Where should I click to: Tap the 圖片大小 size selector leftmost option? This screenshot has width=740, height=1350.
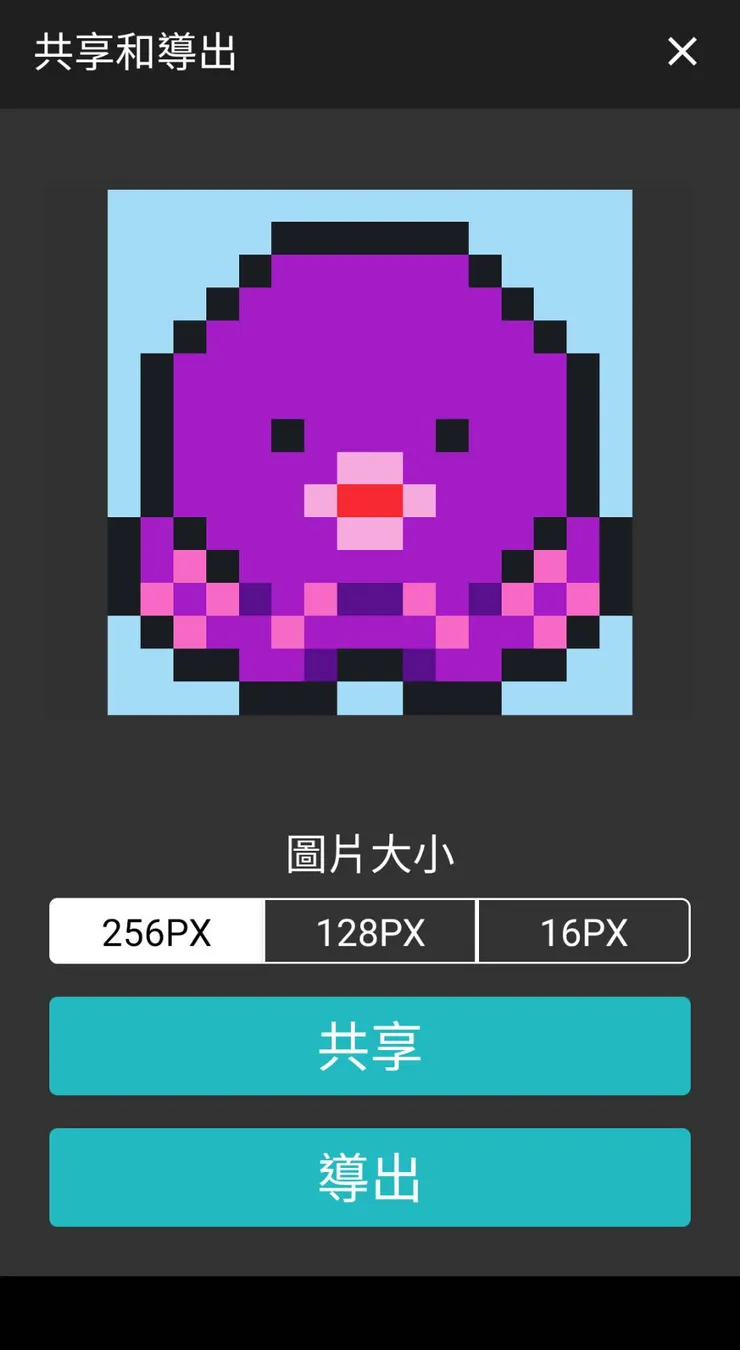[x=155, y=931]
